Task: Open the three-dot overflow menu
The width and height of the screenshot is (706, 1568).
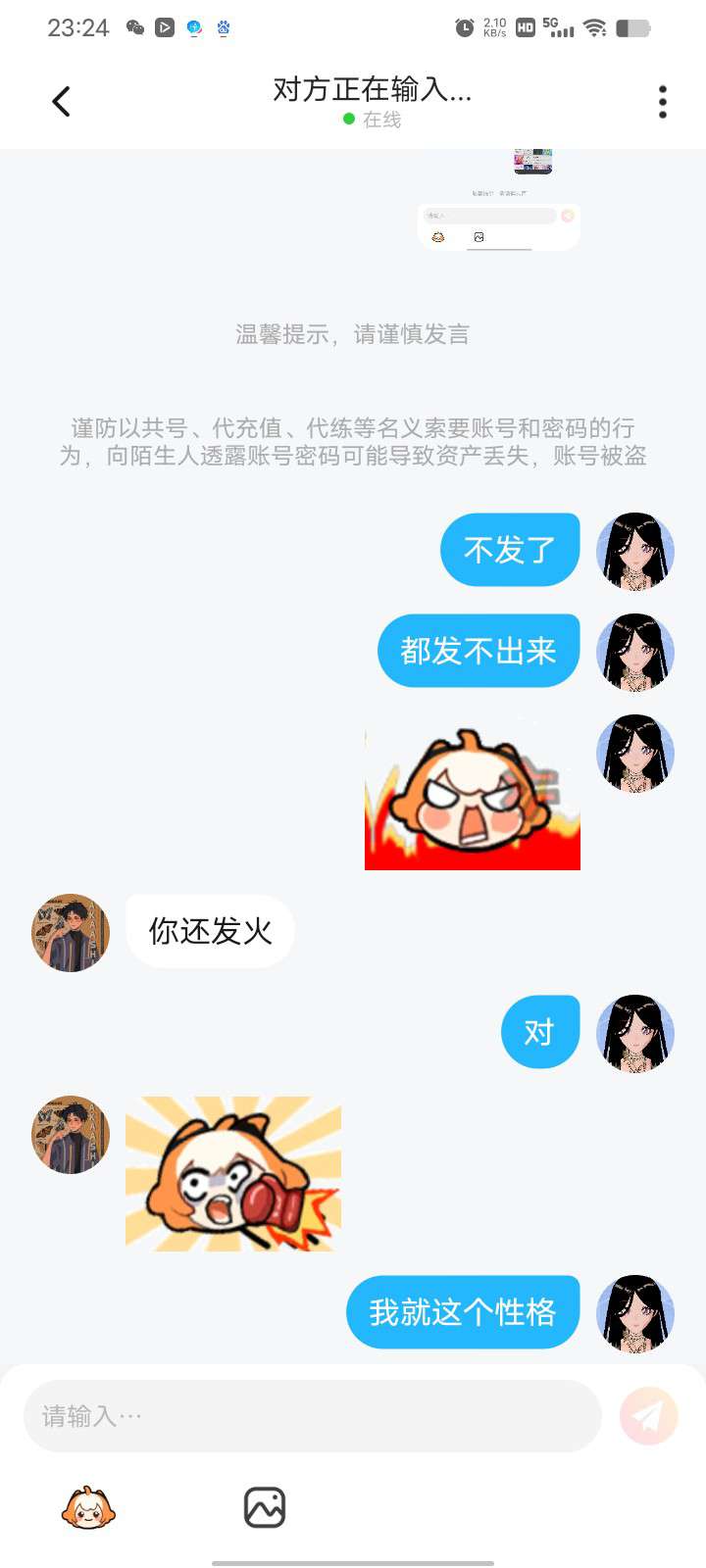Action: tap(663, 102)
